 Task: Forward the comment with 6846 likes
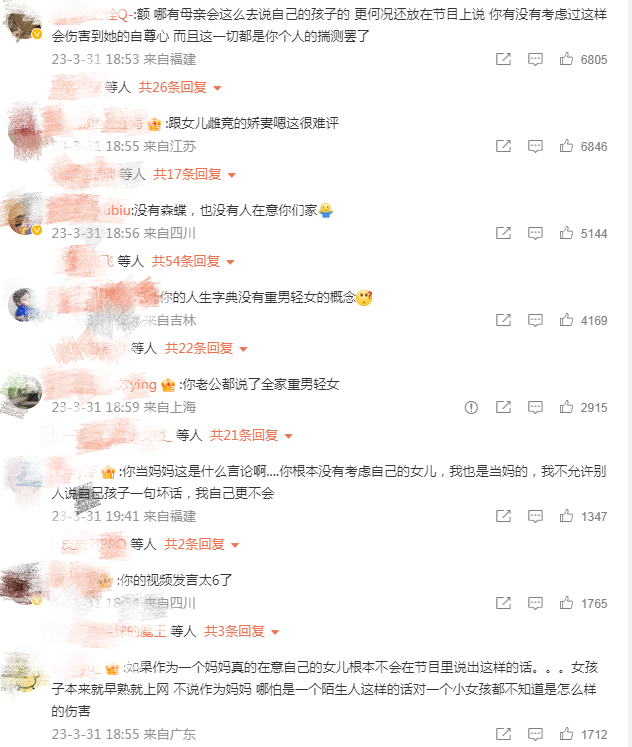point(503,147)
